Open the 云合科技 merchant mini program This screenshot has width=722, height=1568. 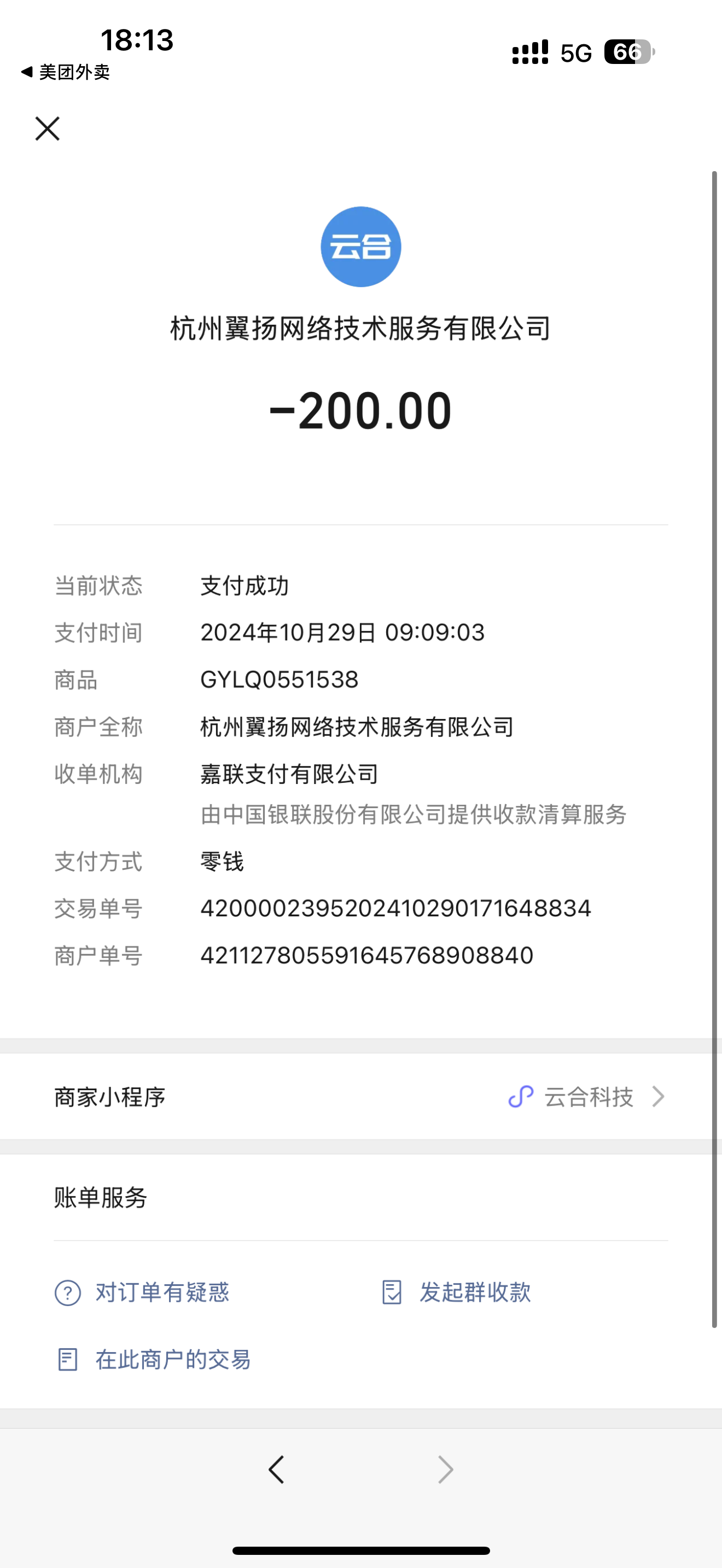587,1097
